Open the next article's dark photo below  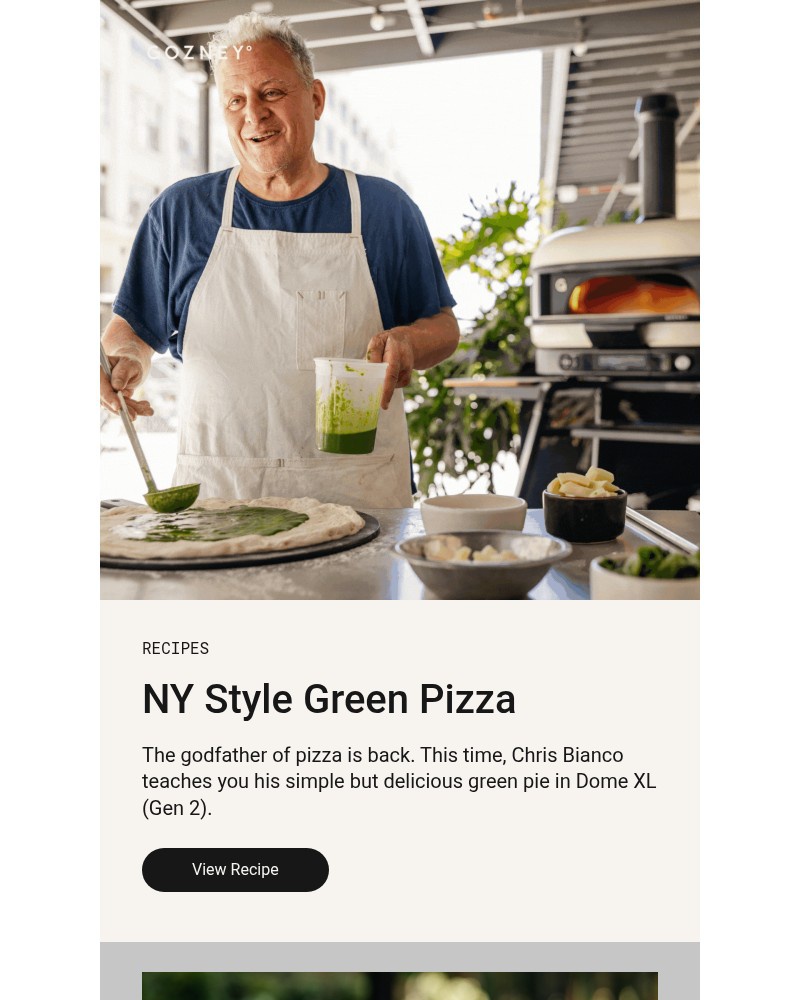tap(400, 990)
